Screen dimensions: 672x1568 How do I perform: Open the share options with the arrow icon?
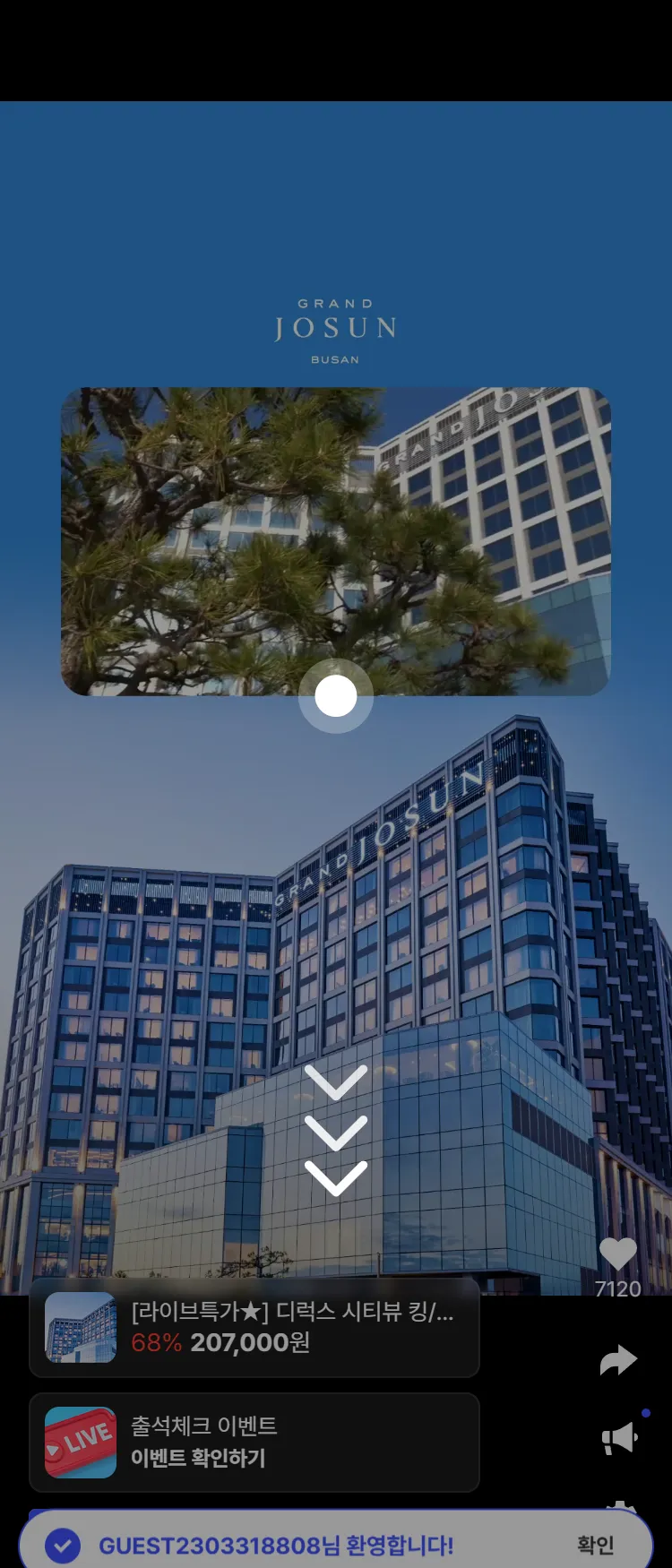618,1359
